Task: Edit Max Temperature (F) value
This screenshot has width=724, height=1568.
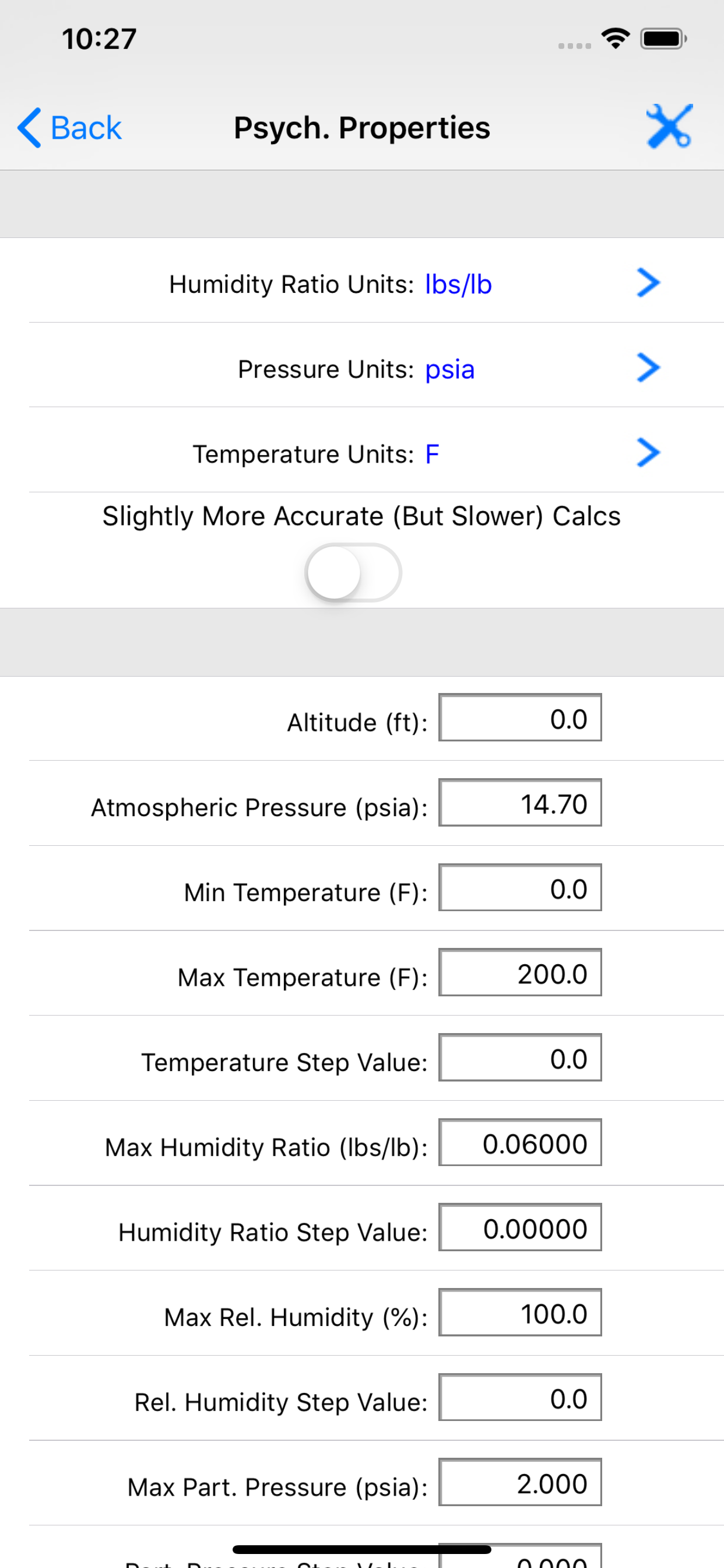Action: point(520,972)
